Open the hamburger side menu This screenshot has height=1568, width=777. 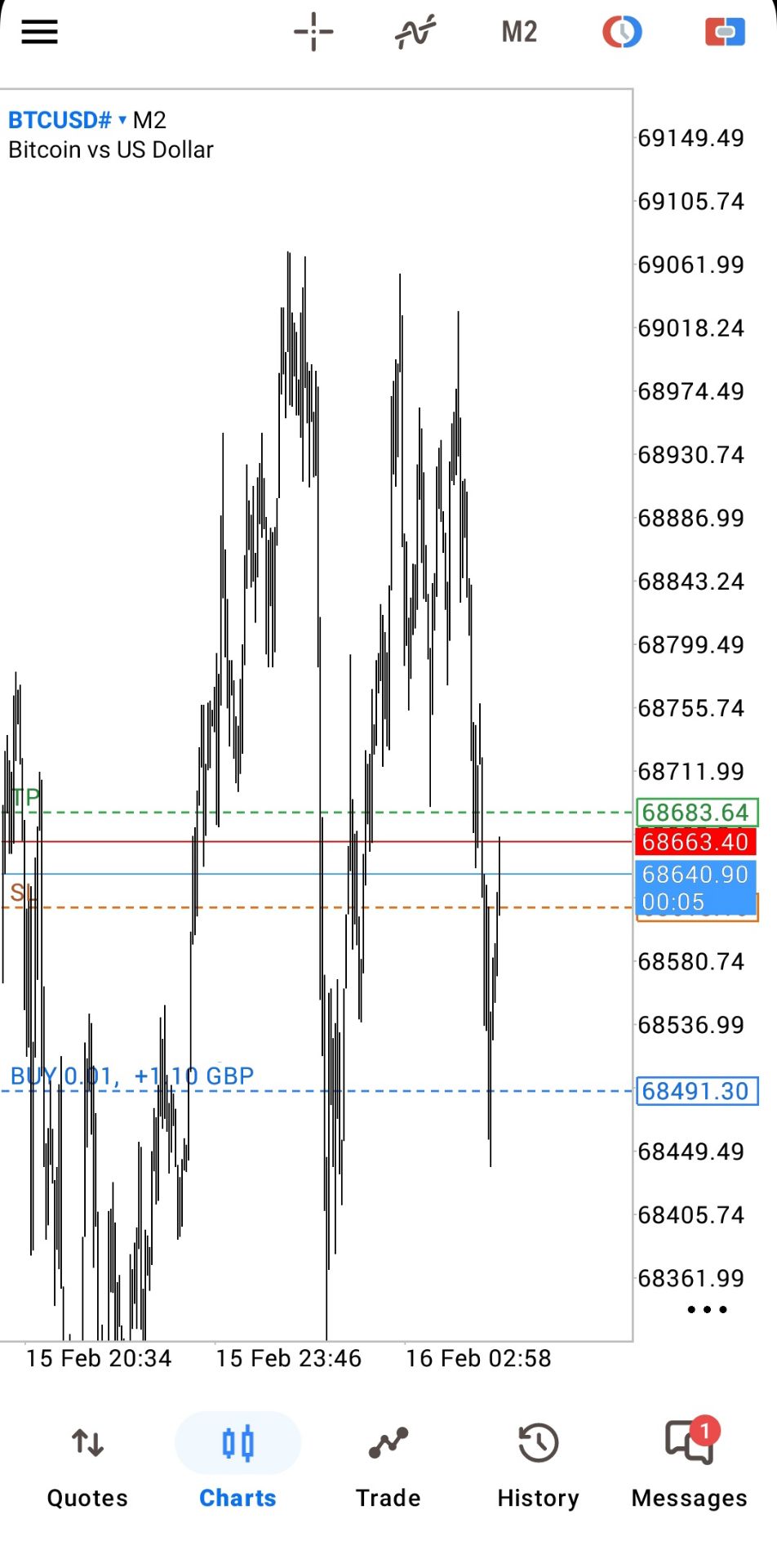pyautogui.click(x=39, y=32)
